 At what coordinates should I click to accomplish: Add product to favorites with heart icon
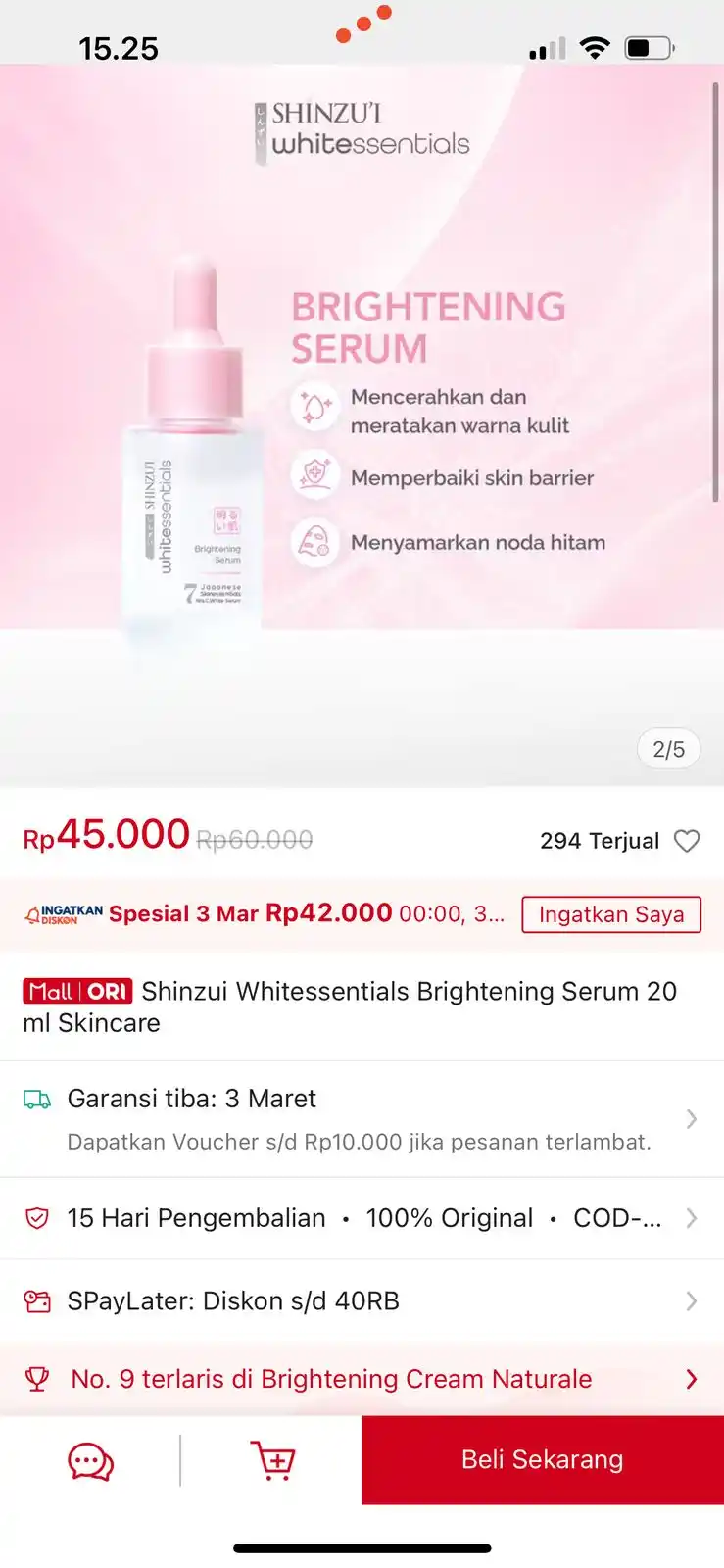[x=687, y=841]
